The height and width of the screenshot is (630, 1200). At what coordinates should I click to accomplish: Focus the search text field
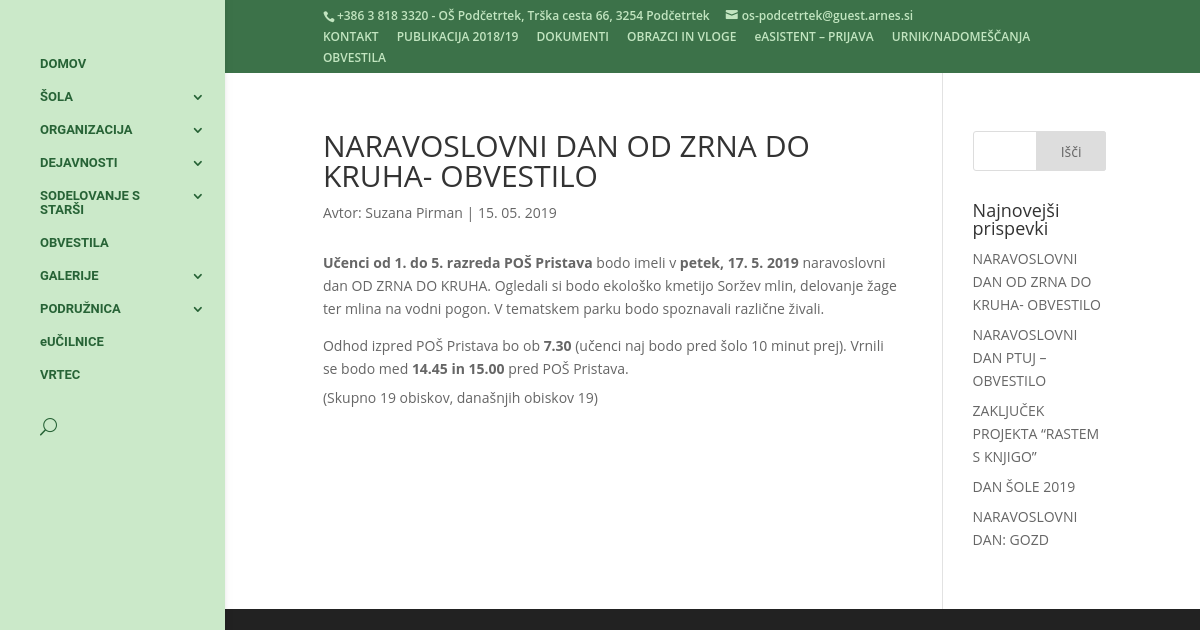1005,152
